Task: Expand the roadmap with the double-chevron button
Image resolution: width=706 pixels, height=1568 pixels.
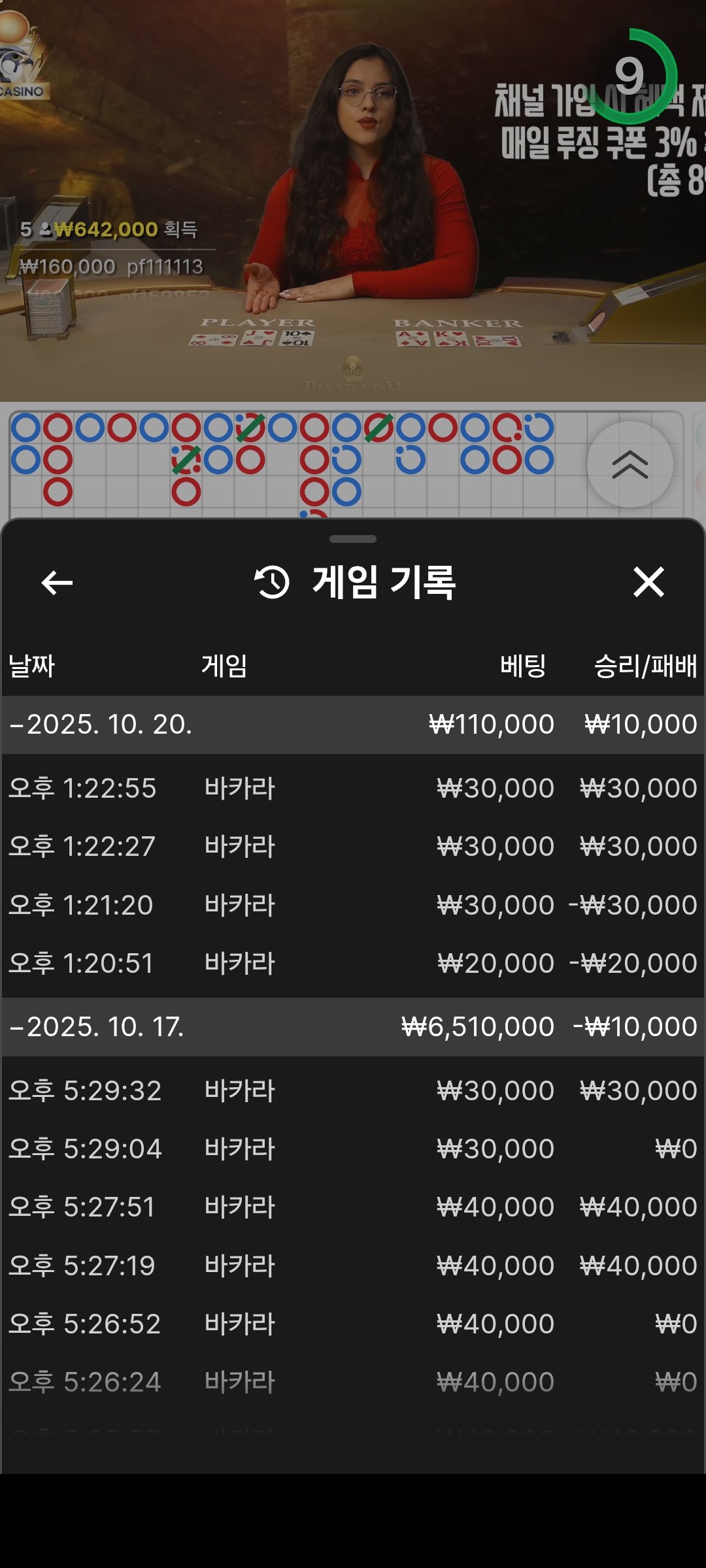Action: pyautogui.click(x=630, y=465)
